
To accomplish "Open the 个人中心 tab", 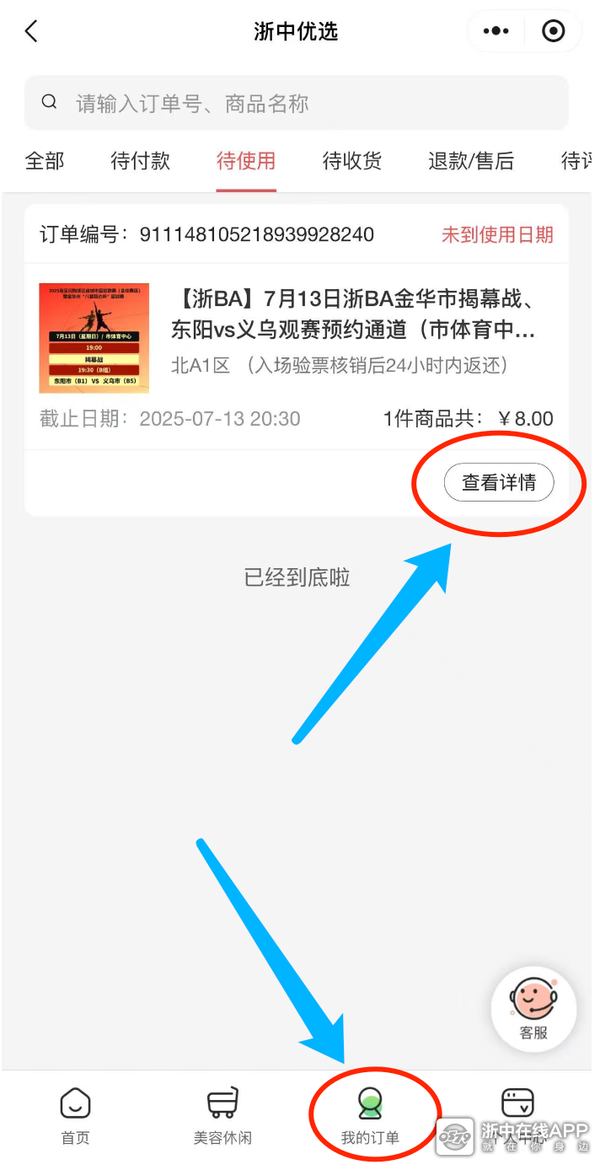I will [517, 1116].
